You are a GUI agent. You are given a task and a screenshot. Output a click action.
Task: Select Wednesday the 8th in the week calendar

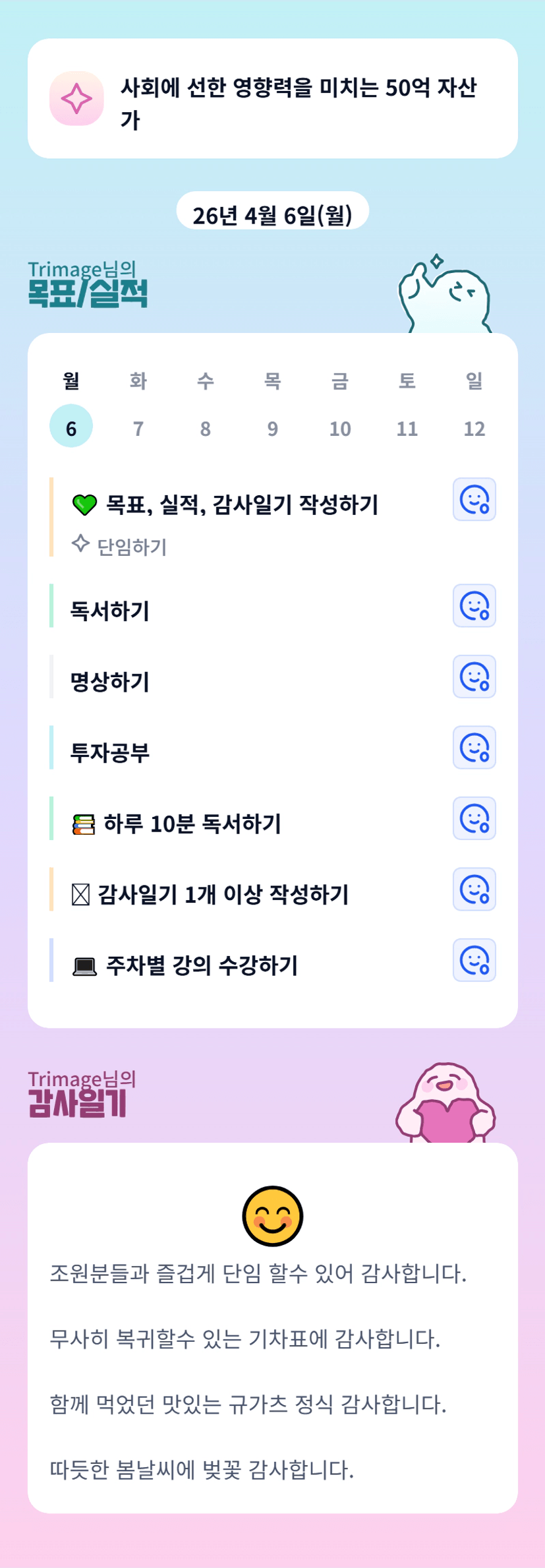206,428
